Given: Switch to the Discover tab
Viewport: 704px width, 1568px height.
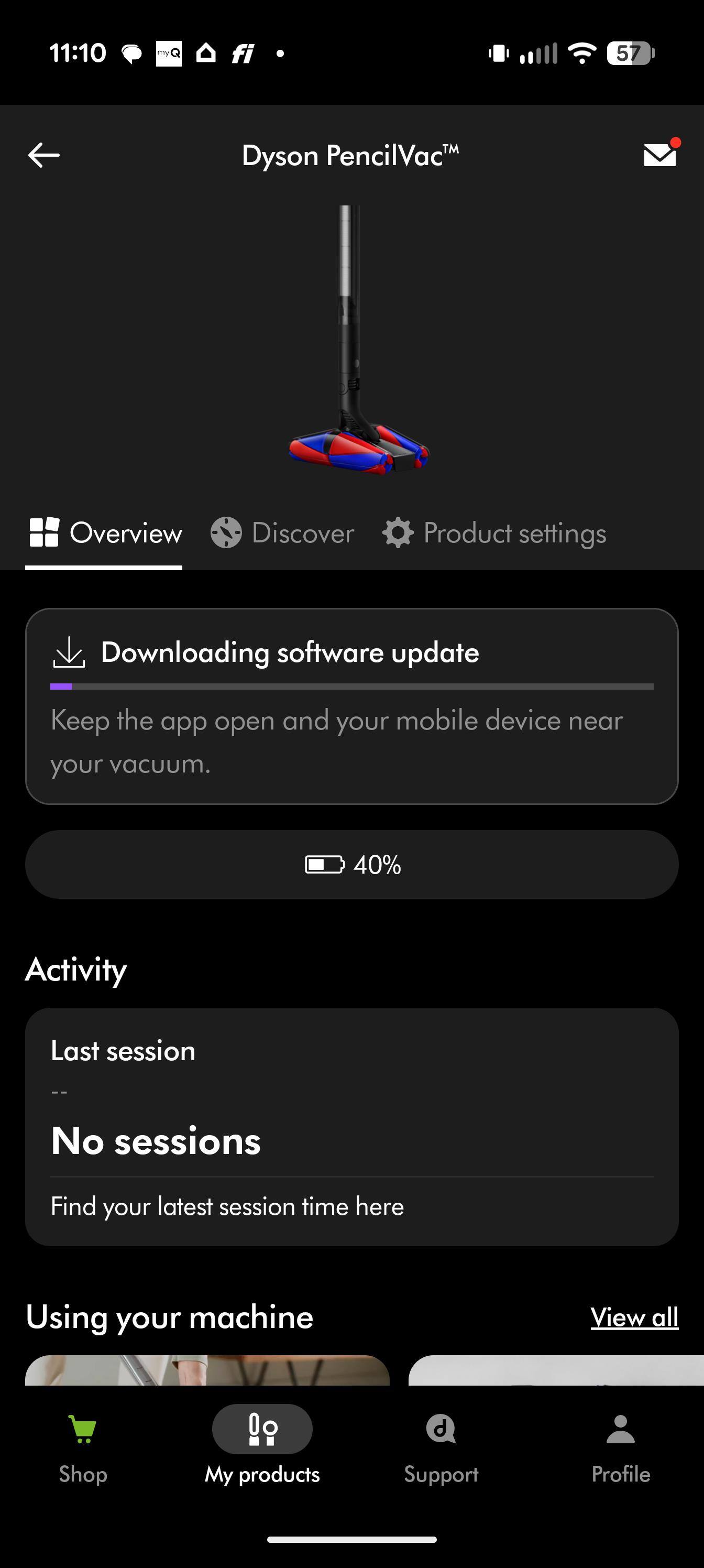Looking at the screenshot, I should (283, 533).
